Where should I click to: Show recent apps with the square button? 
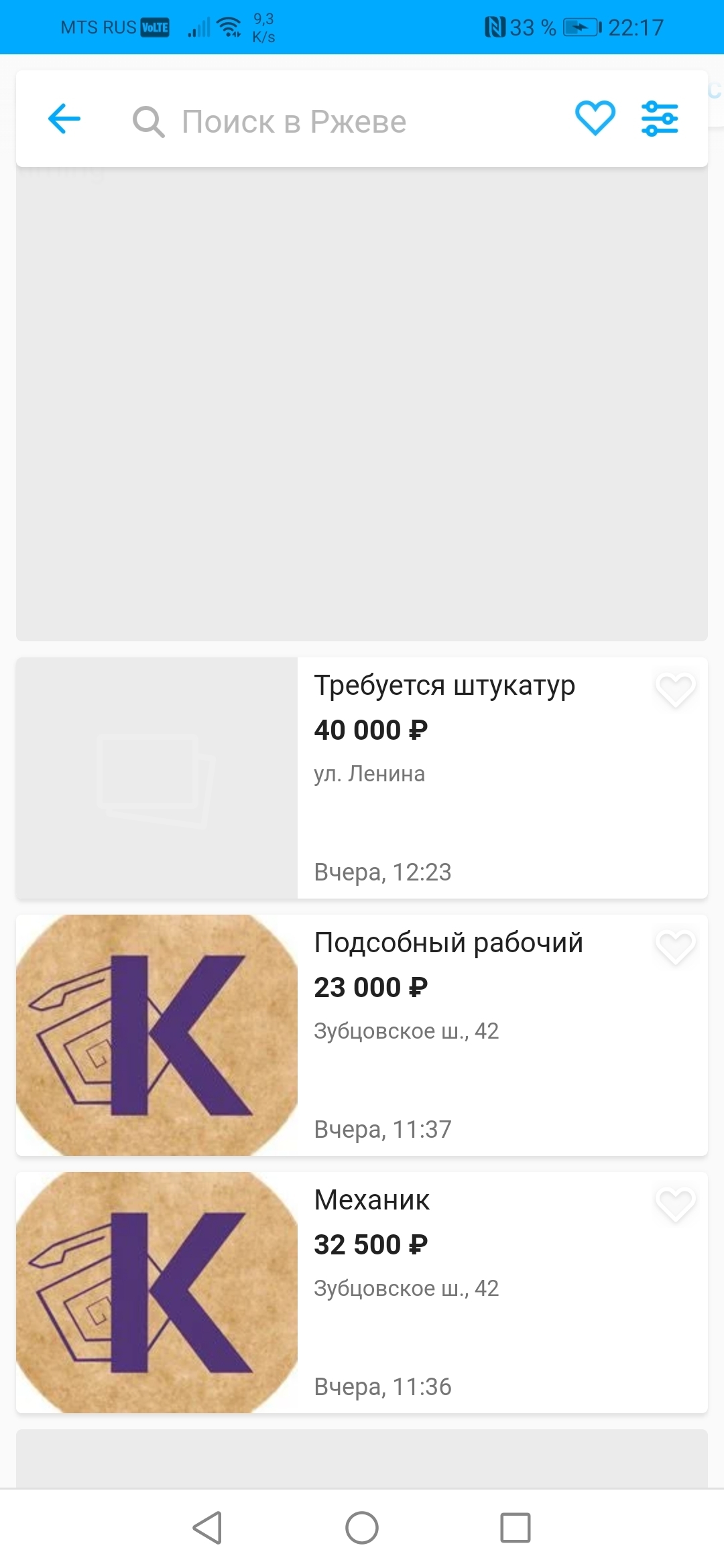[516, 1528]
